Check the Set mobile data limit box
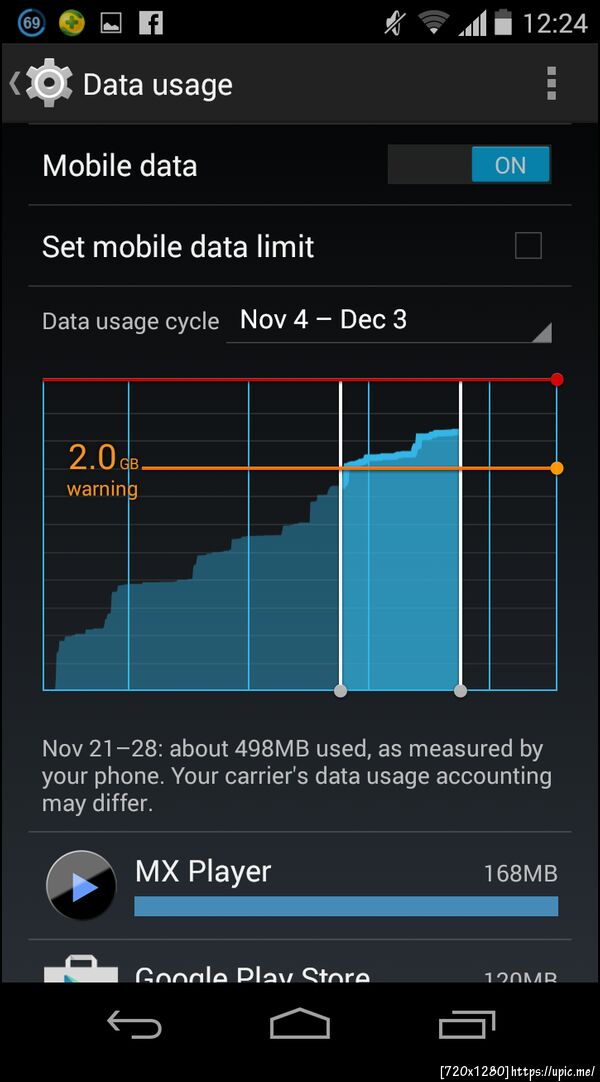 (528, 246)
